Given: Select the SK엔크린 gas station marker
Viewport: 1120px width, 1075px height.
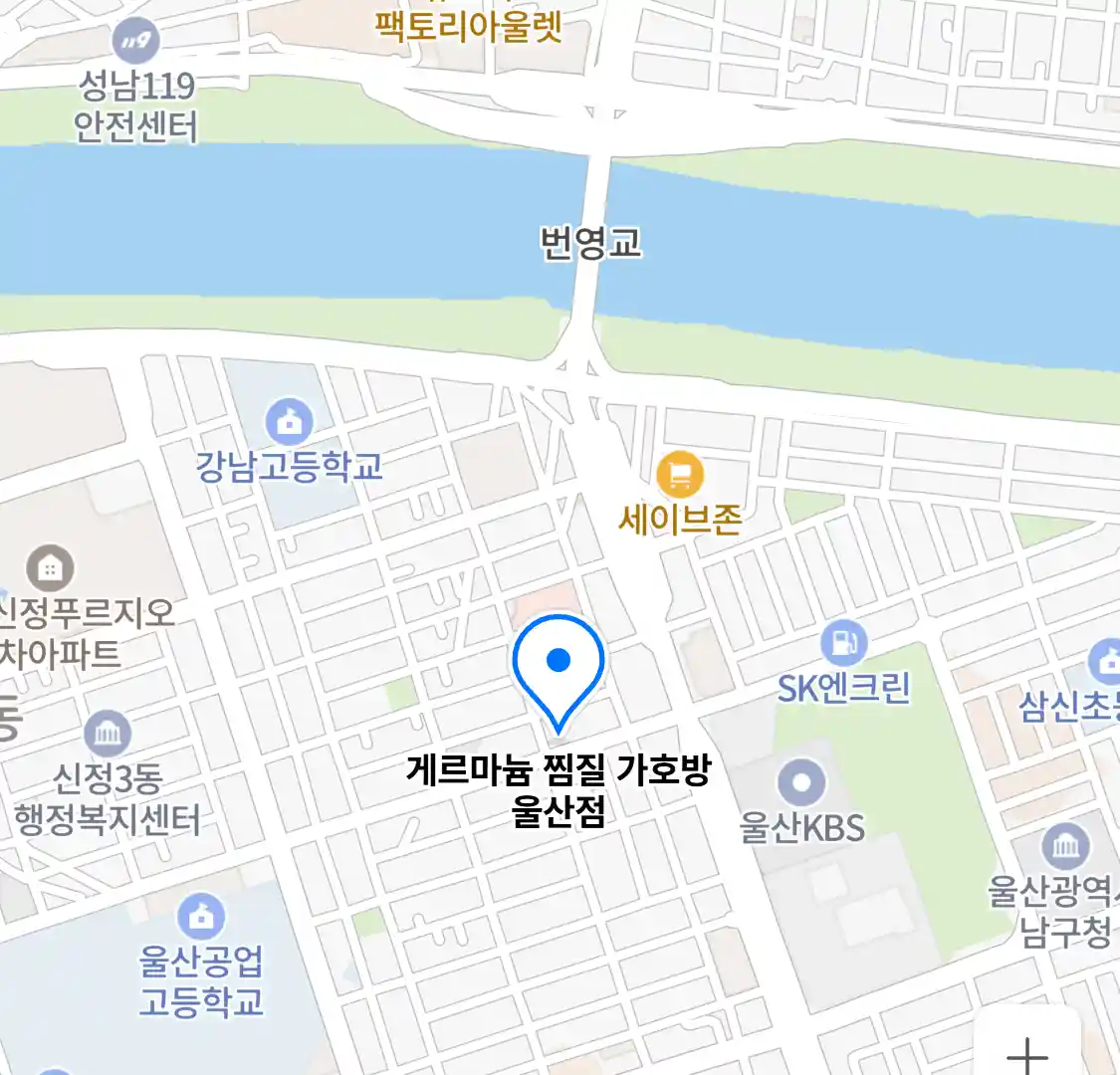Looking at the screenshot, I should click(x=844, y=644).
